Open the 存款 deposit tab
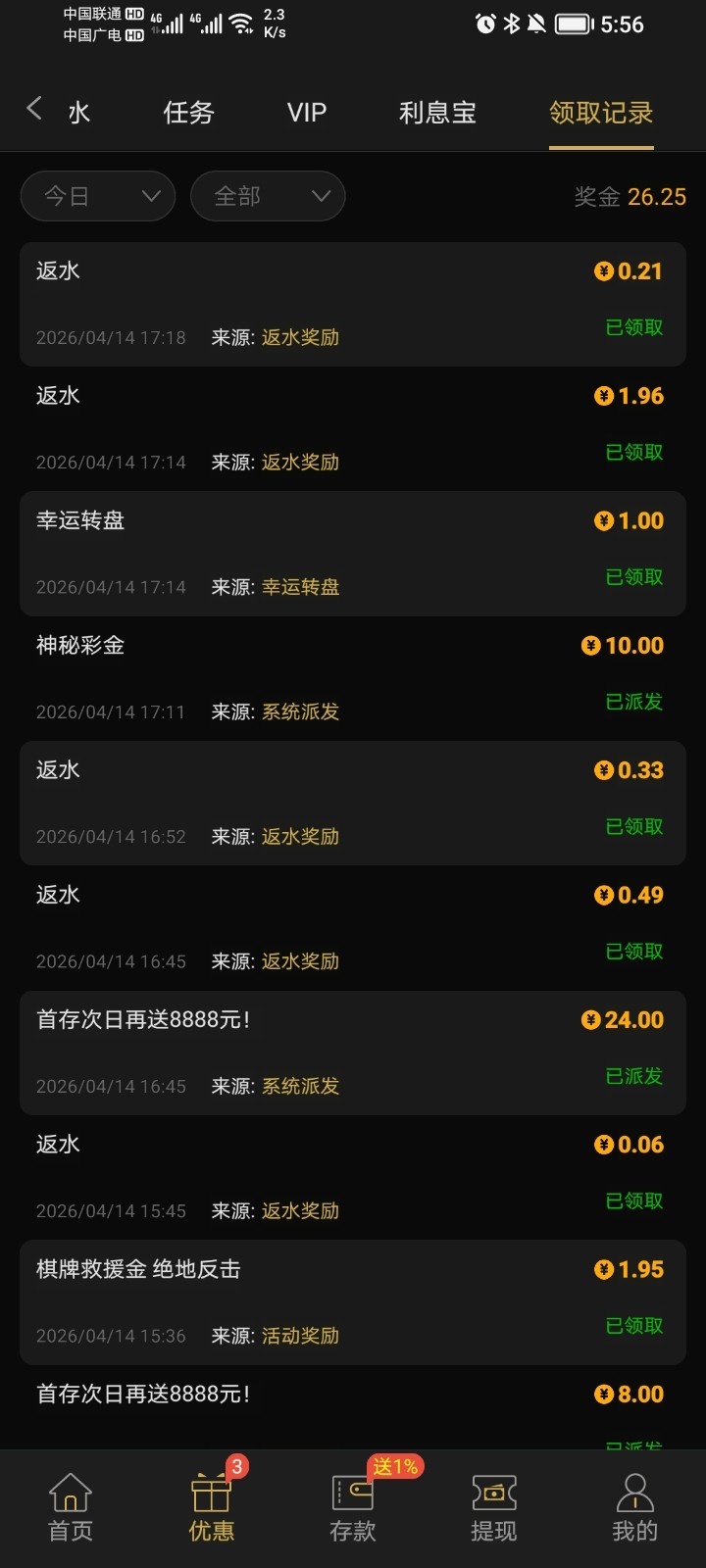706x1568 pixels. (353, 1507)
